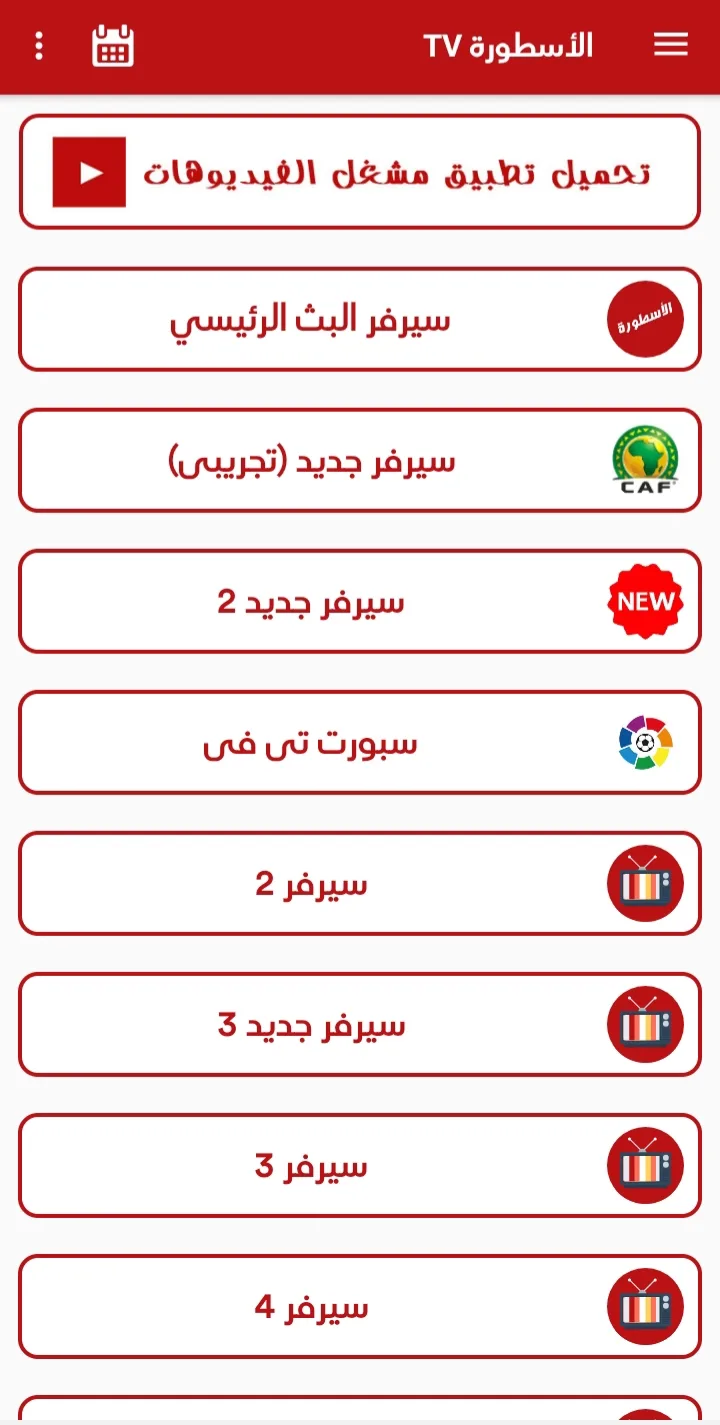720x1425 pixels.
Task: Tap the TV icon beside سيرفر جديد 3
Action: click(x=645, y=1024)
